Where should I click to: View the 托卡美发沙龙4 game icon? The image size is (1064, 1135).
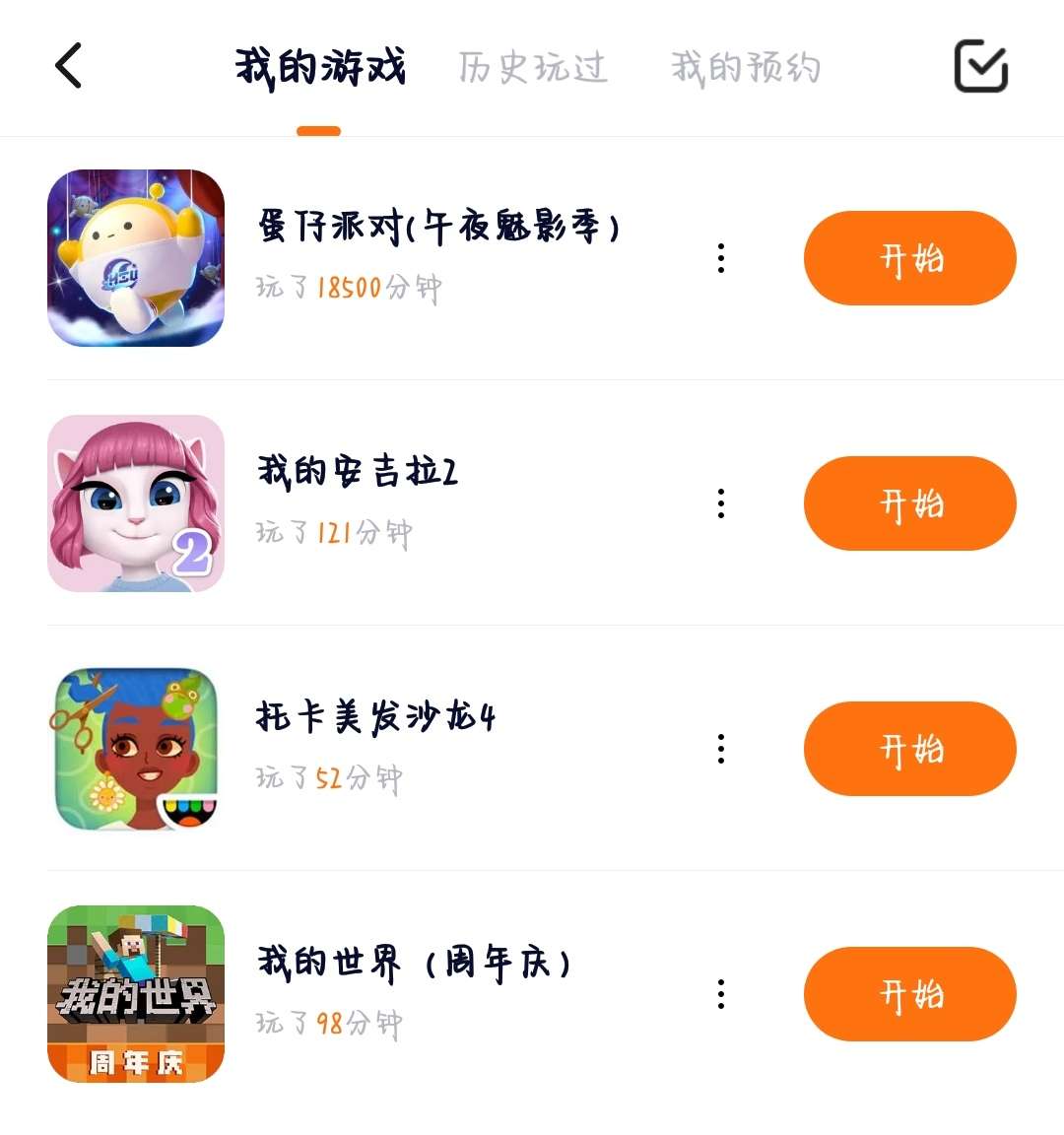(136, 749)
